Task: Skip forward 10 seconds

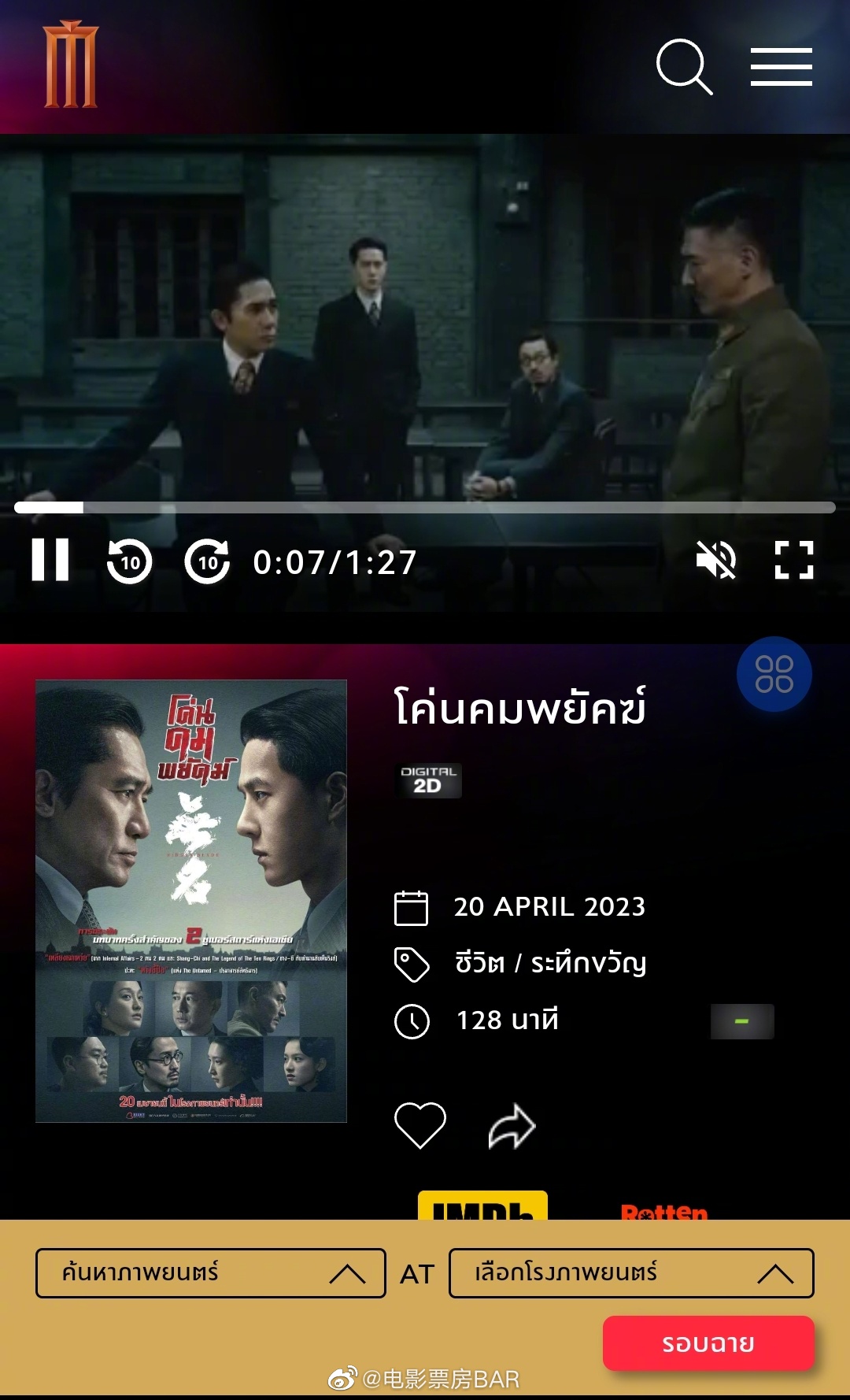Action: (x=207, y=562)
